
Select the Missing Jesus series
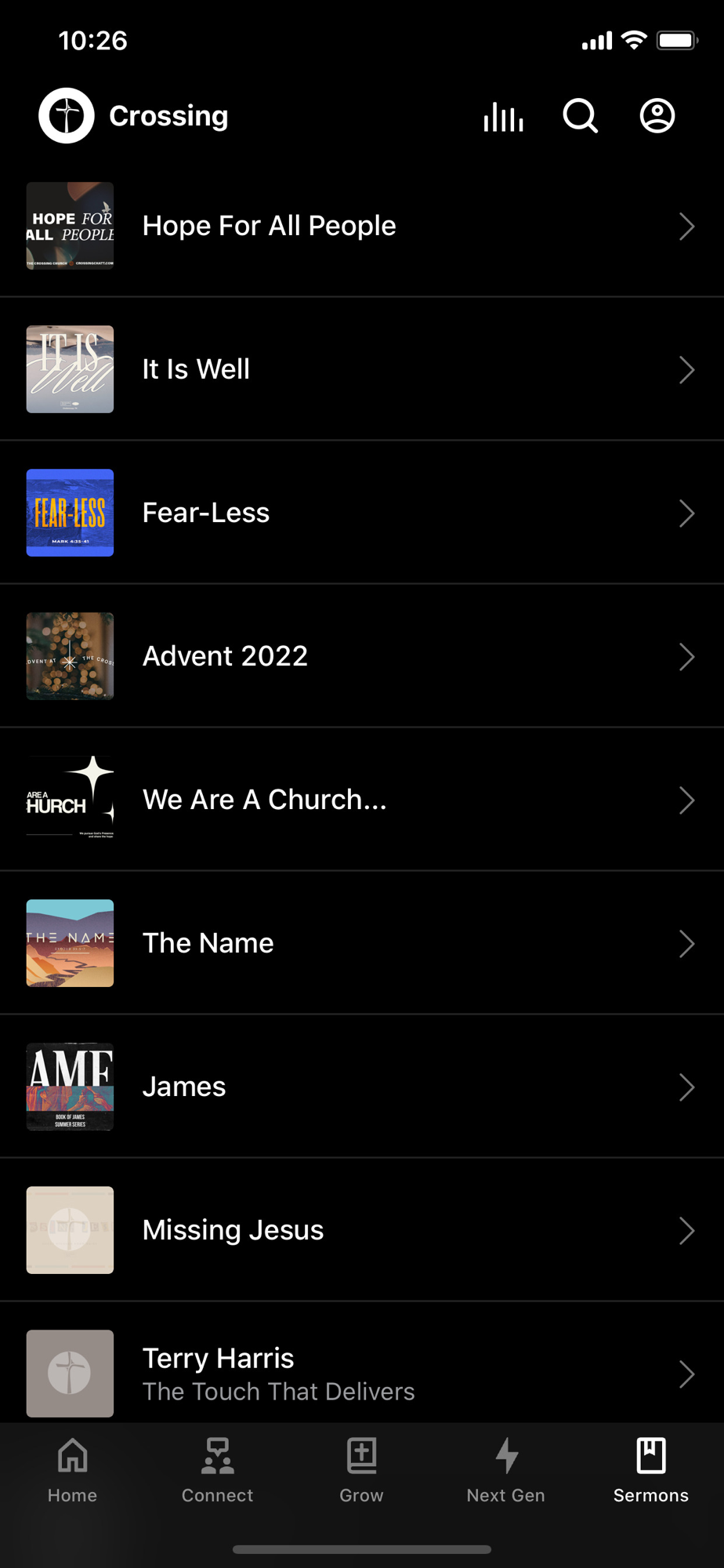coord(360,1230)
